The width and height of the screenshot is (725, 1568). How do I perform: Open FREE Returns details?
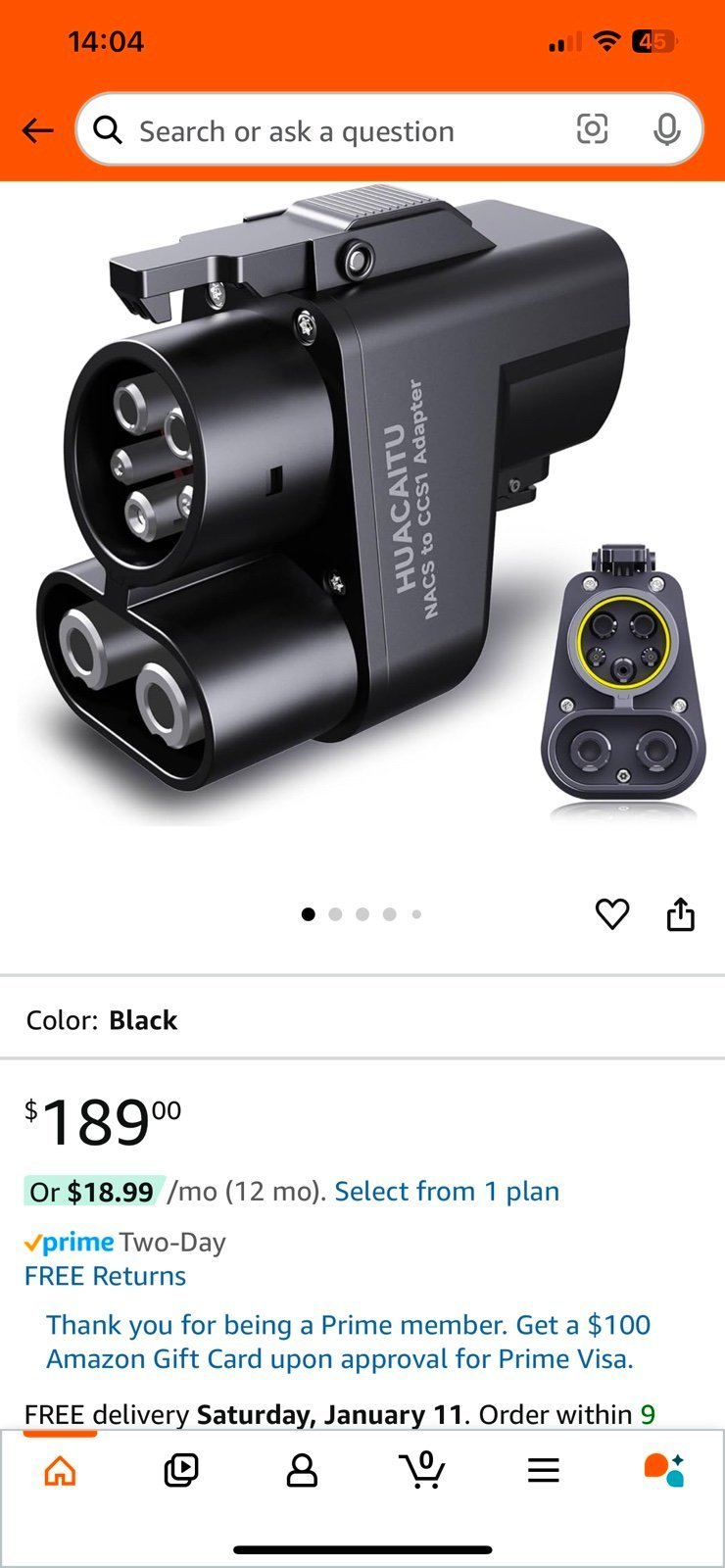click(x=105, y=1276)
